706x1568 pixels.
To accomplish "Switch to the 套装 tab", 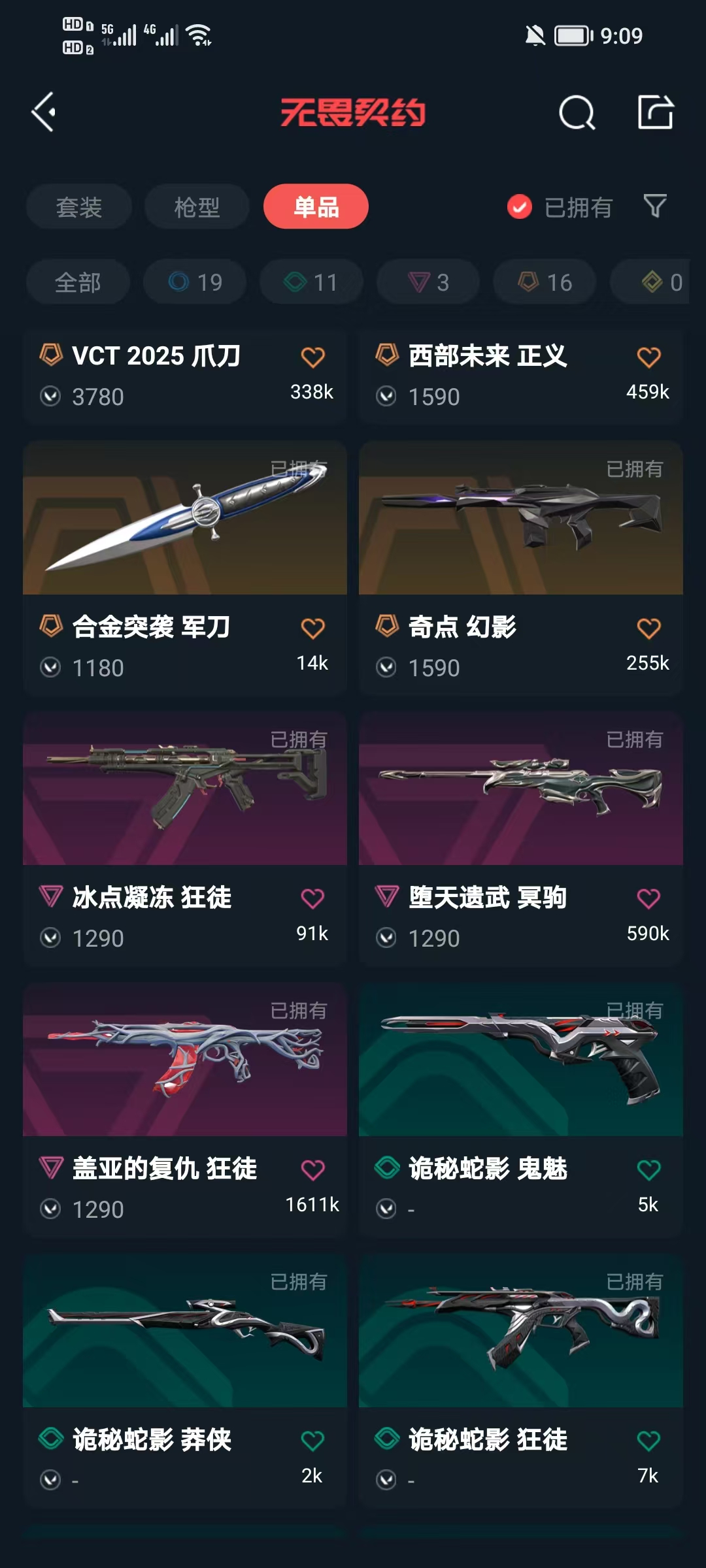I will click(79, 207).
